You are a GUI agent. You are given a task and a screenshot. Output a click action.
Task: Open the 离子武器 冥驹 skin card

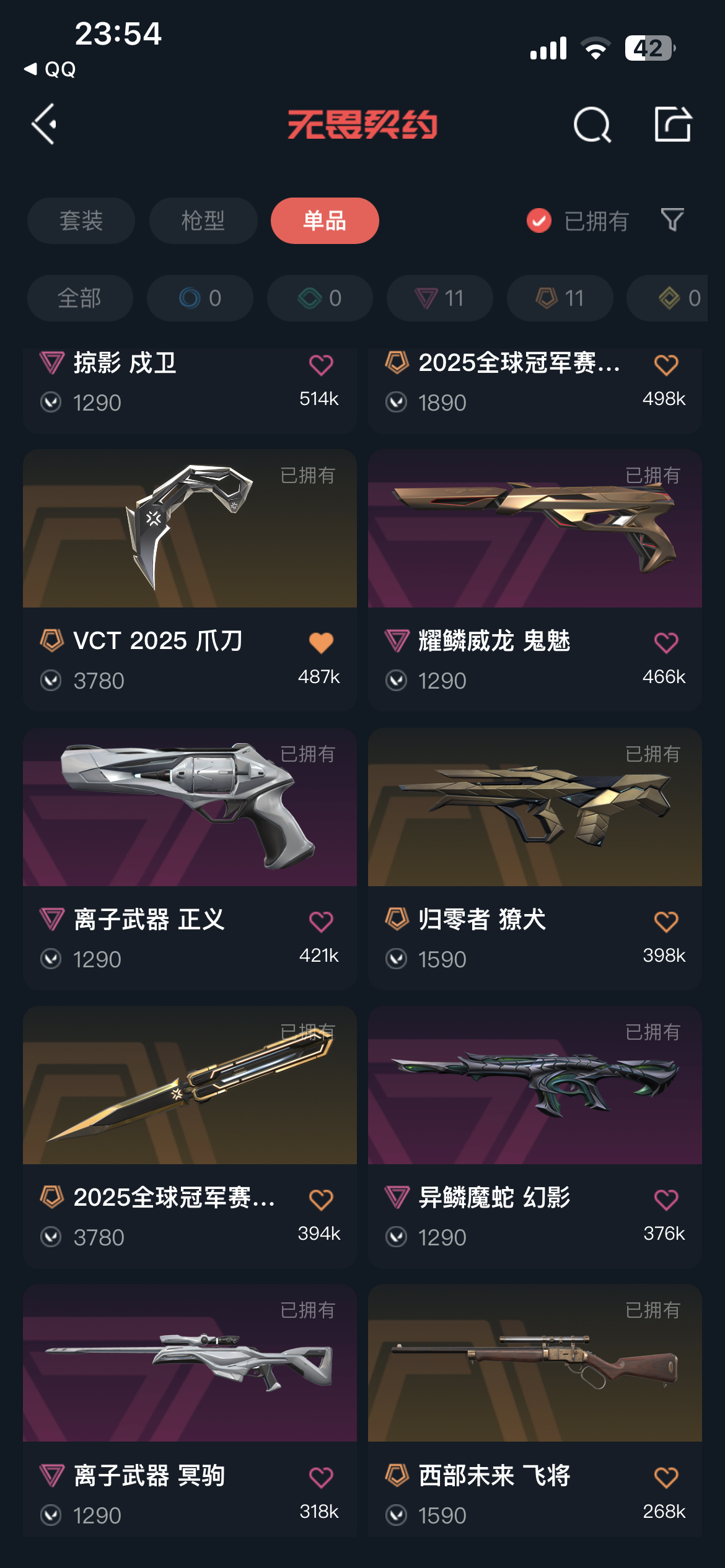(190, 1411)
